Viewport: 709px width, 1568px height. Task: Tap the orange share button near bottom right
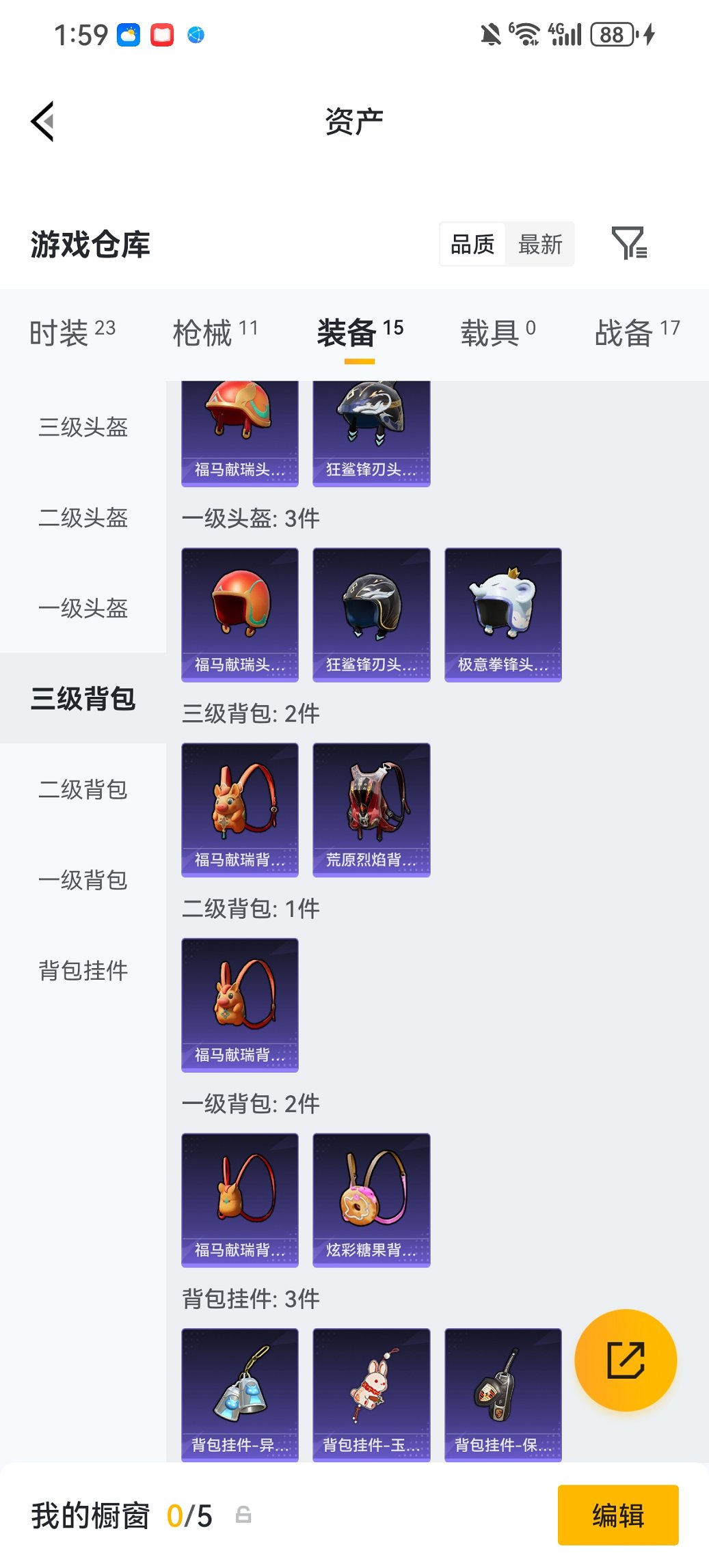click(x=626, y=1360)
